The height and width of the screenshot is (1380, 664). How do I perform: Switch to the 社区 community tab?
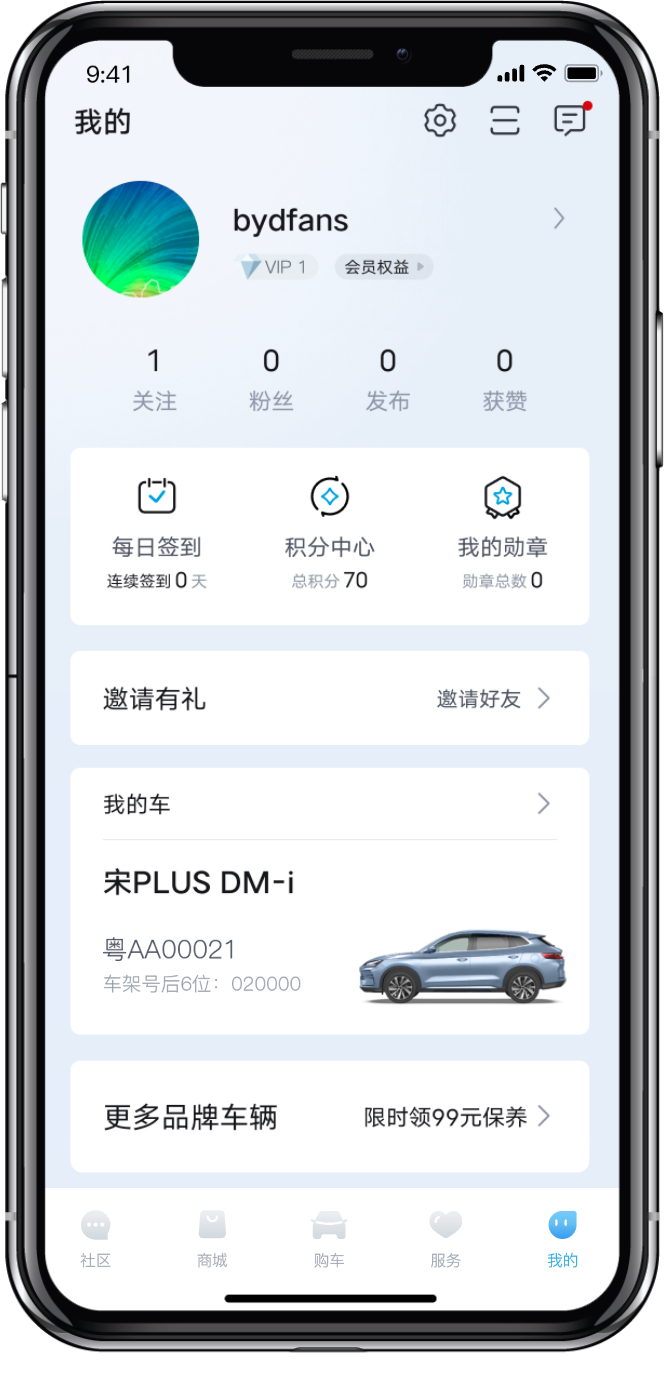pos(96,1238)
